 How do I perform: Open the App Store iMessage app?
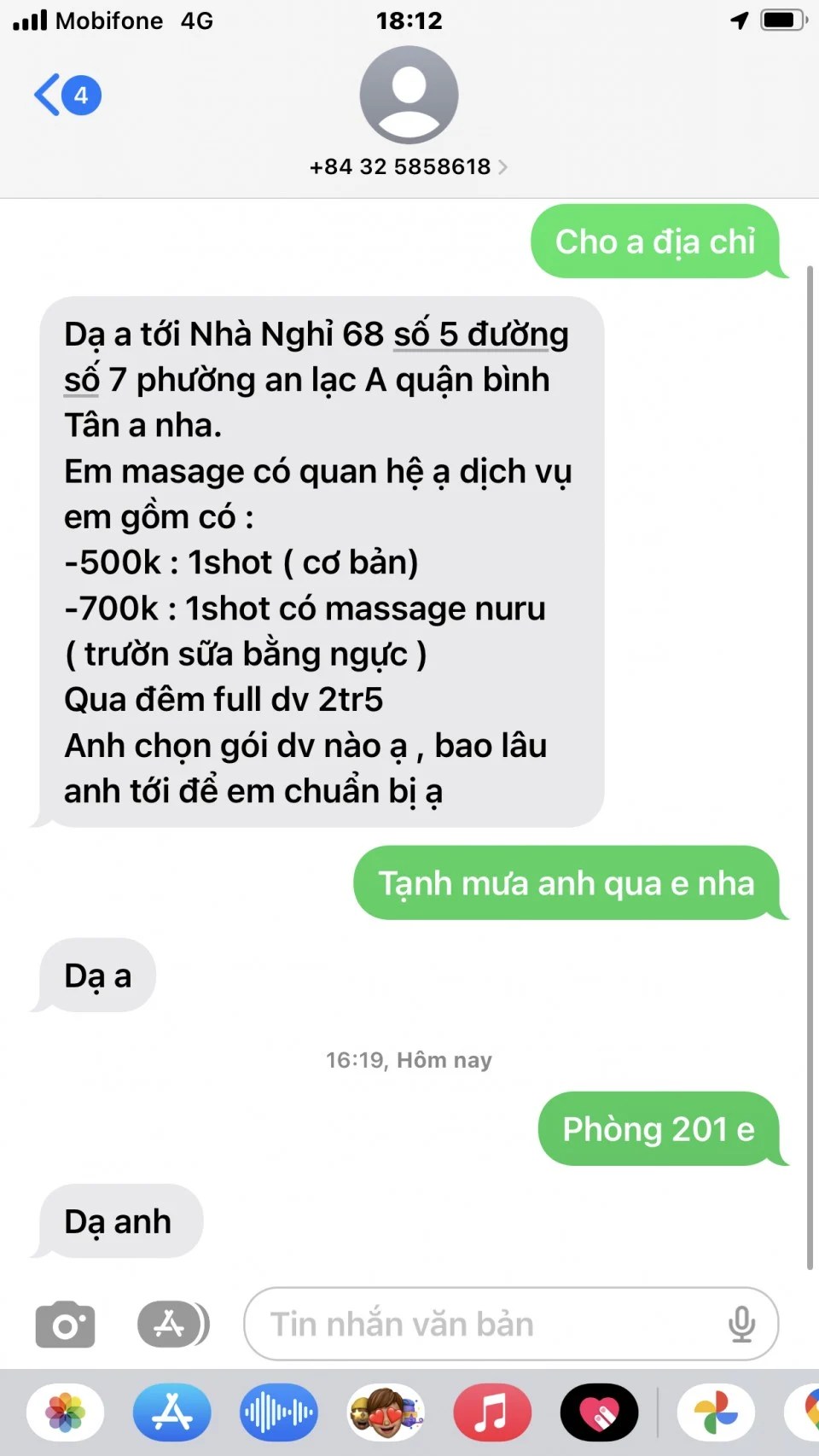[x=172, y=1412]
